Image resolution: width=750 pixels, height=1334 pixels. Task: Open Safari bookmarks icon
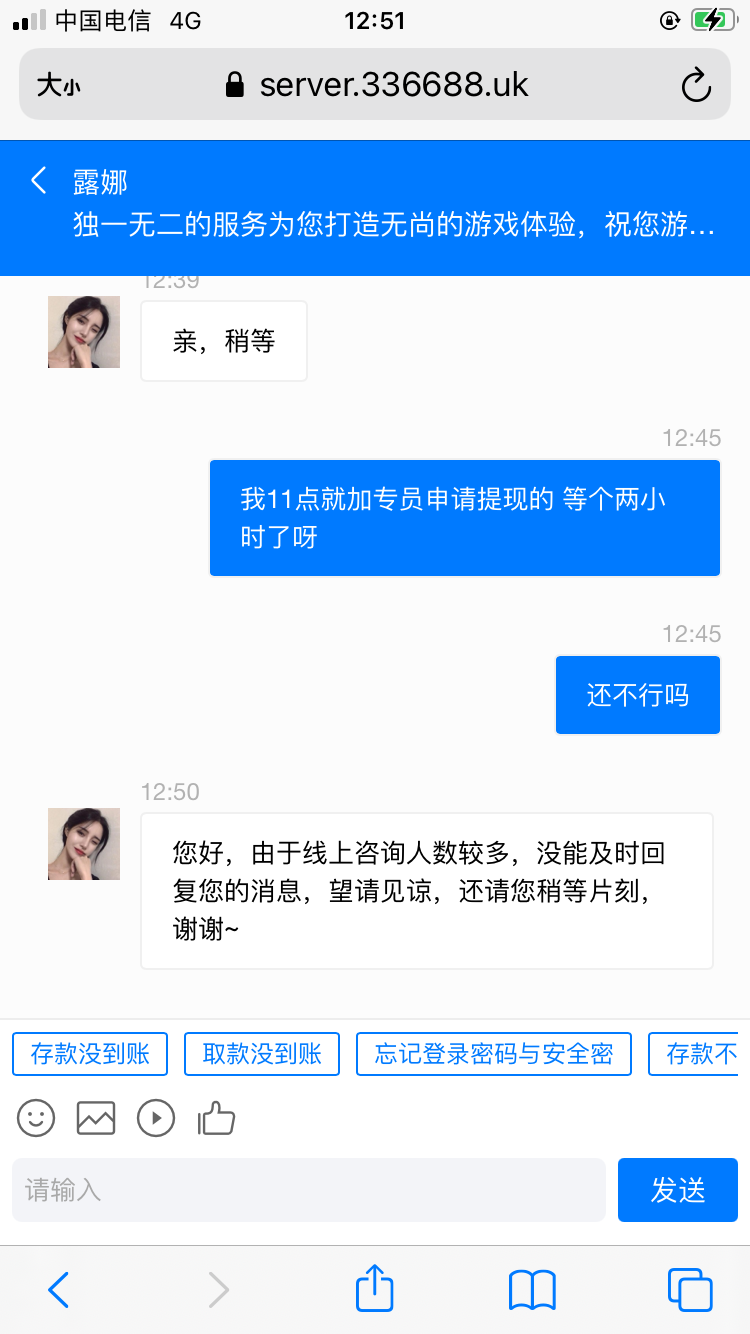click(531, 1290)
